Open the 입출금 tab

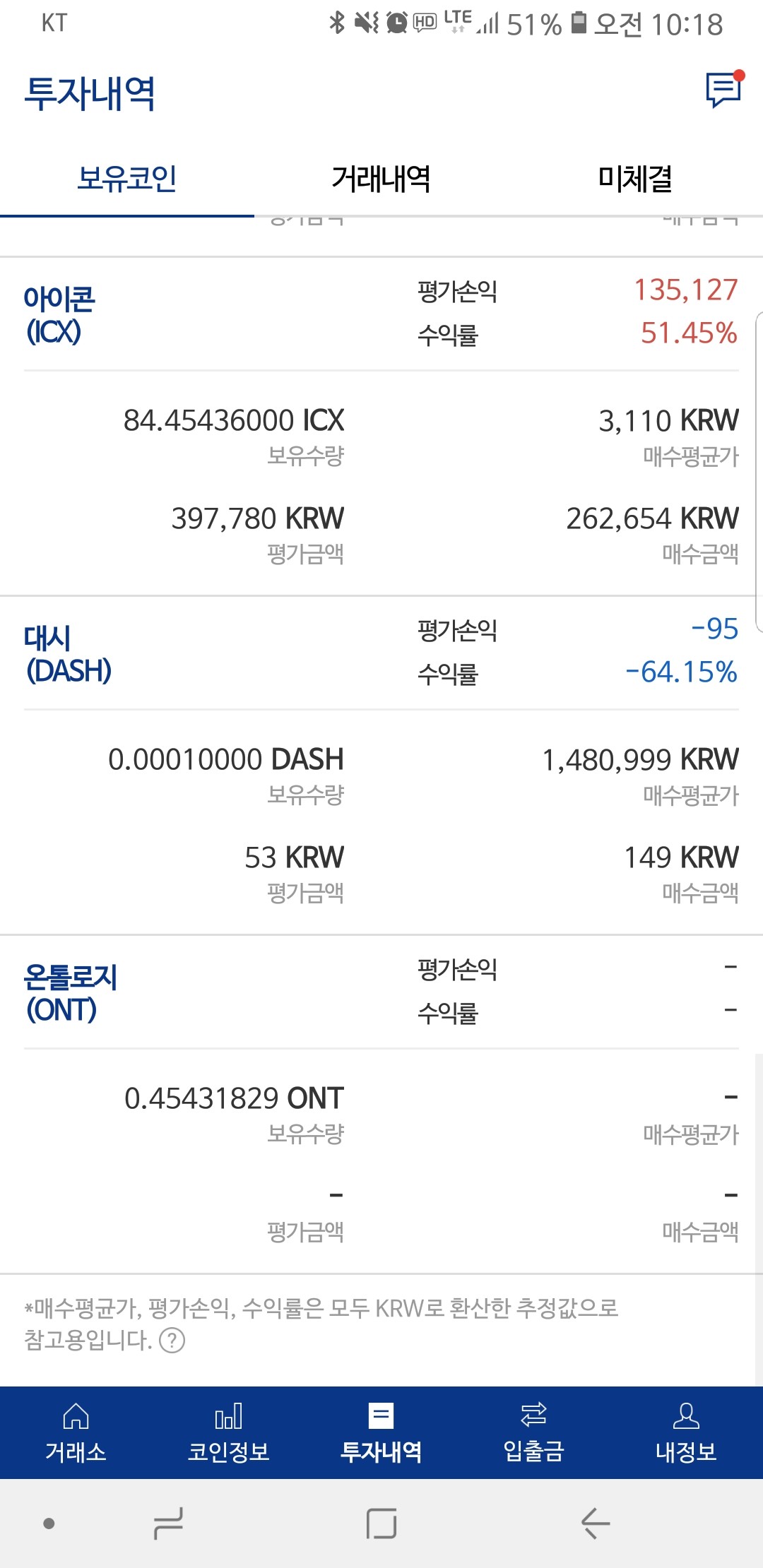[x=533, y=1432]
